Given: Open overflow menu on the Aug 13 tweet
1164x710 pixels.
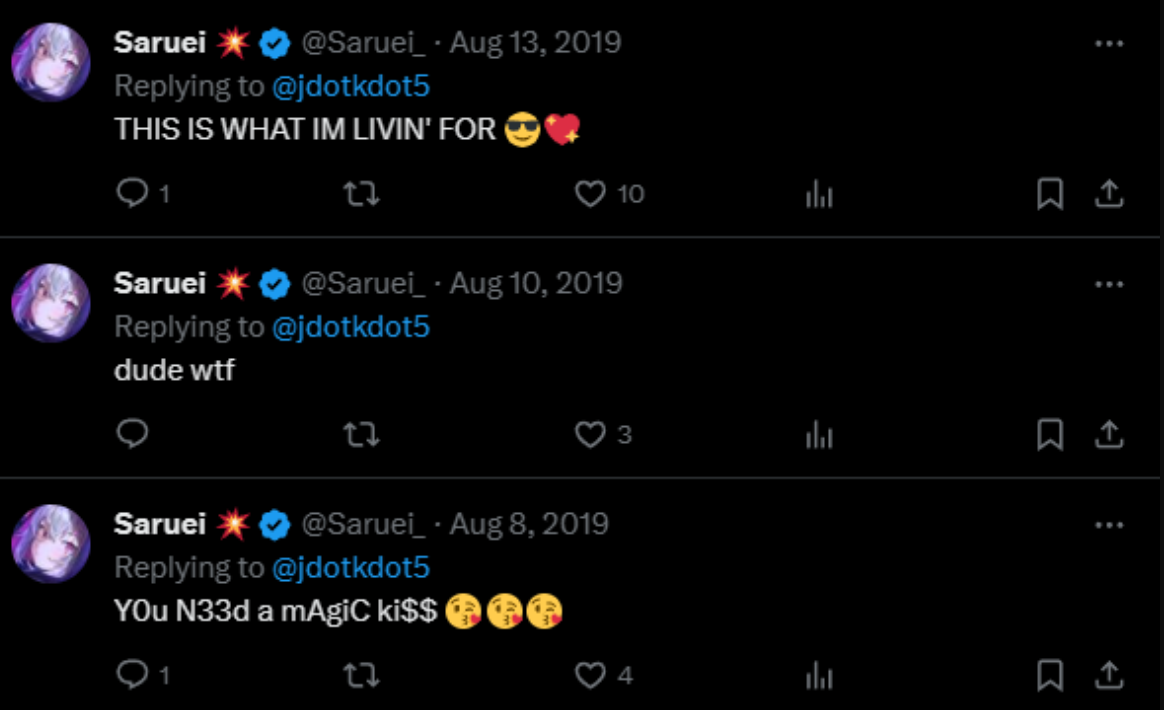Looking at the screenshot, I should pos(1109,44).
